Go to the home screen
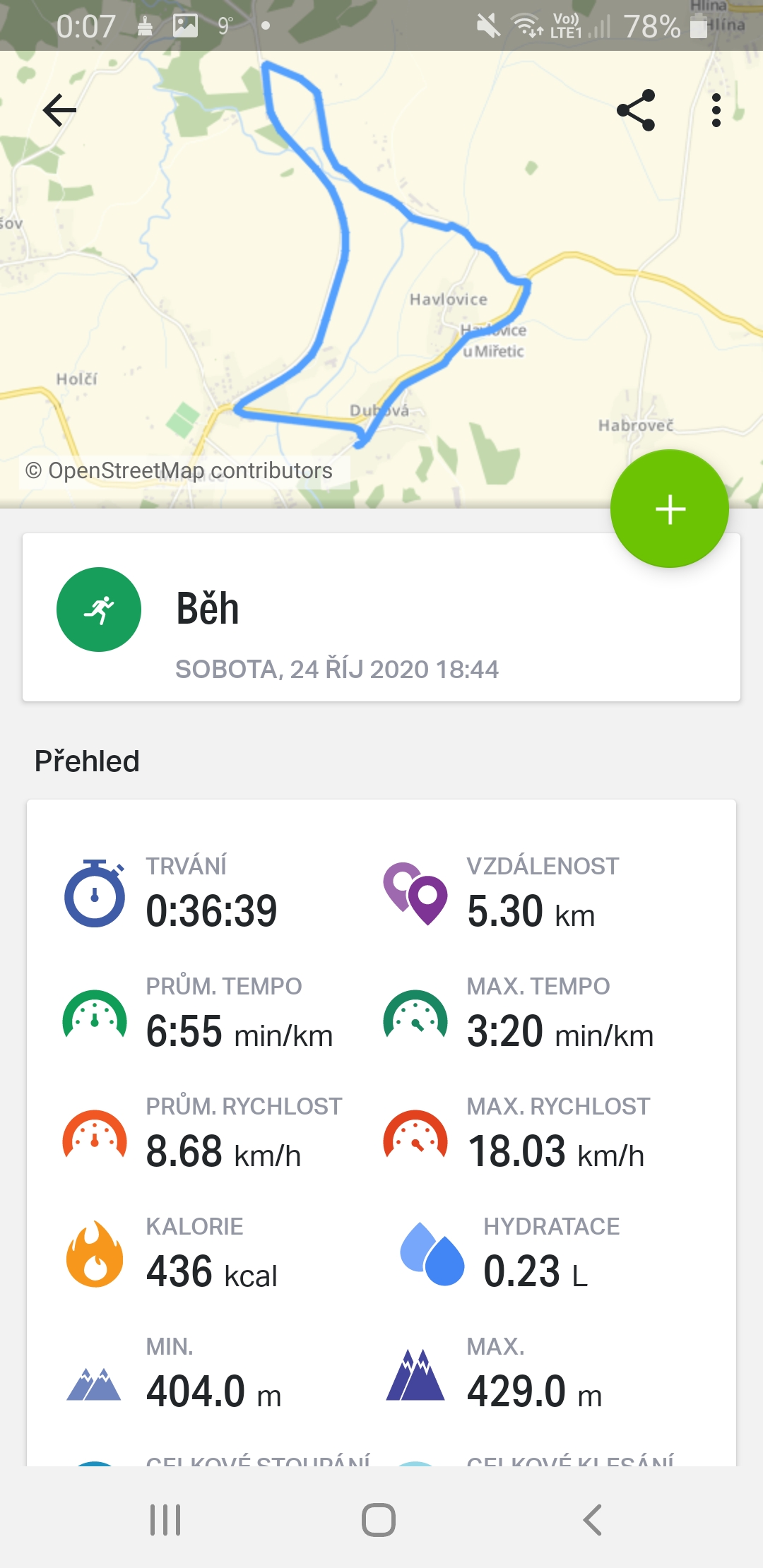The image size is (763, 1568). [x=379, y=1519]
